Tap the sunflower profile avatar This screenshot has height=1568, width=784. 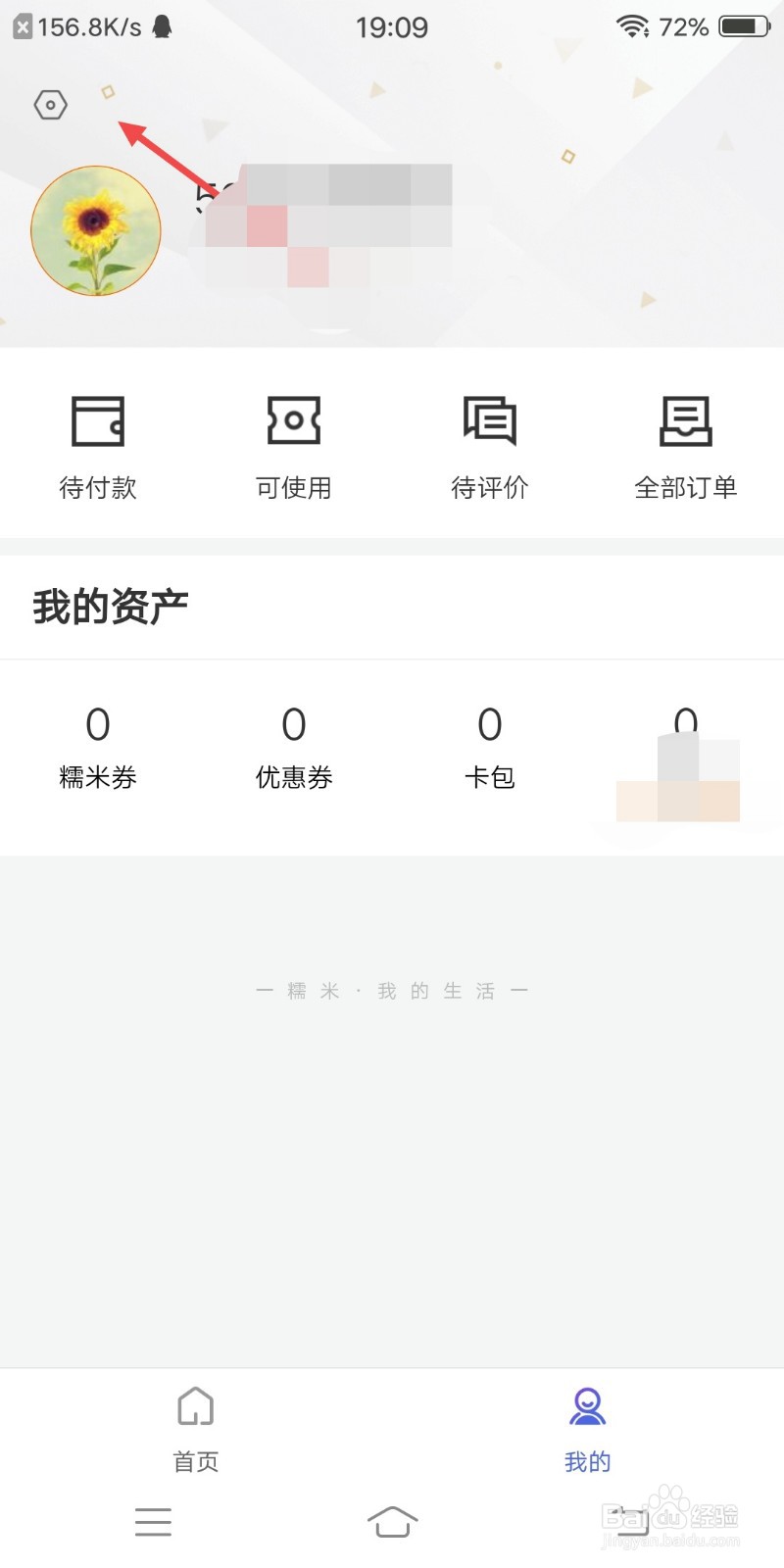pos(95,229)
